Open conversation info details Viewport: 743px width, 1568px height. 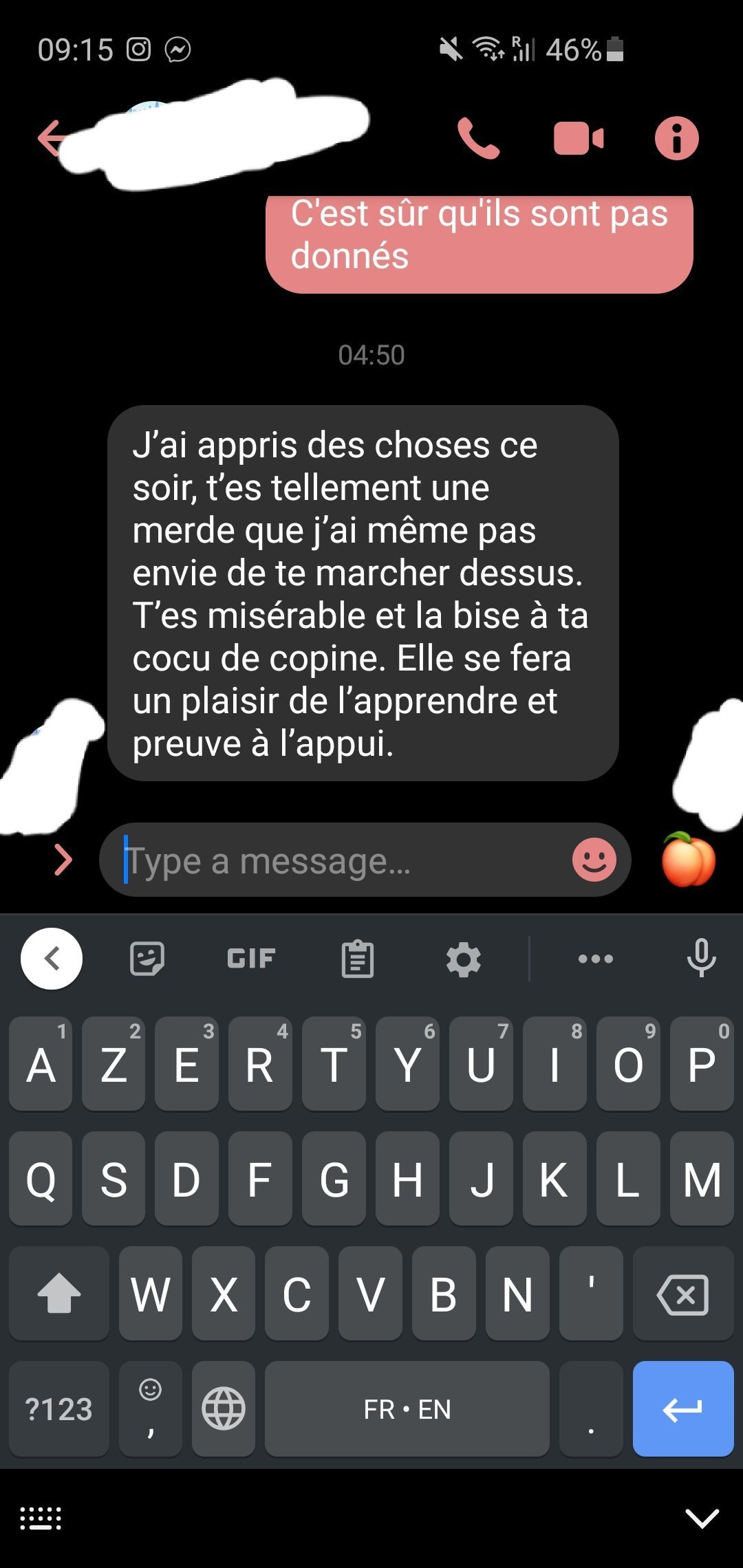pyautogui.click(x=676, y=138)
